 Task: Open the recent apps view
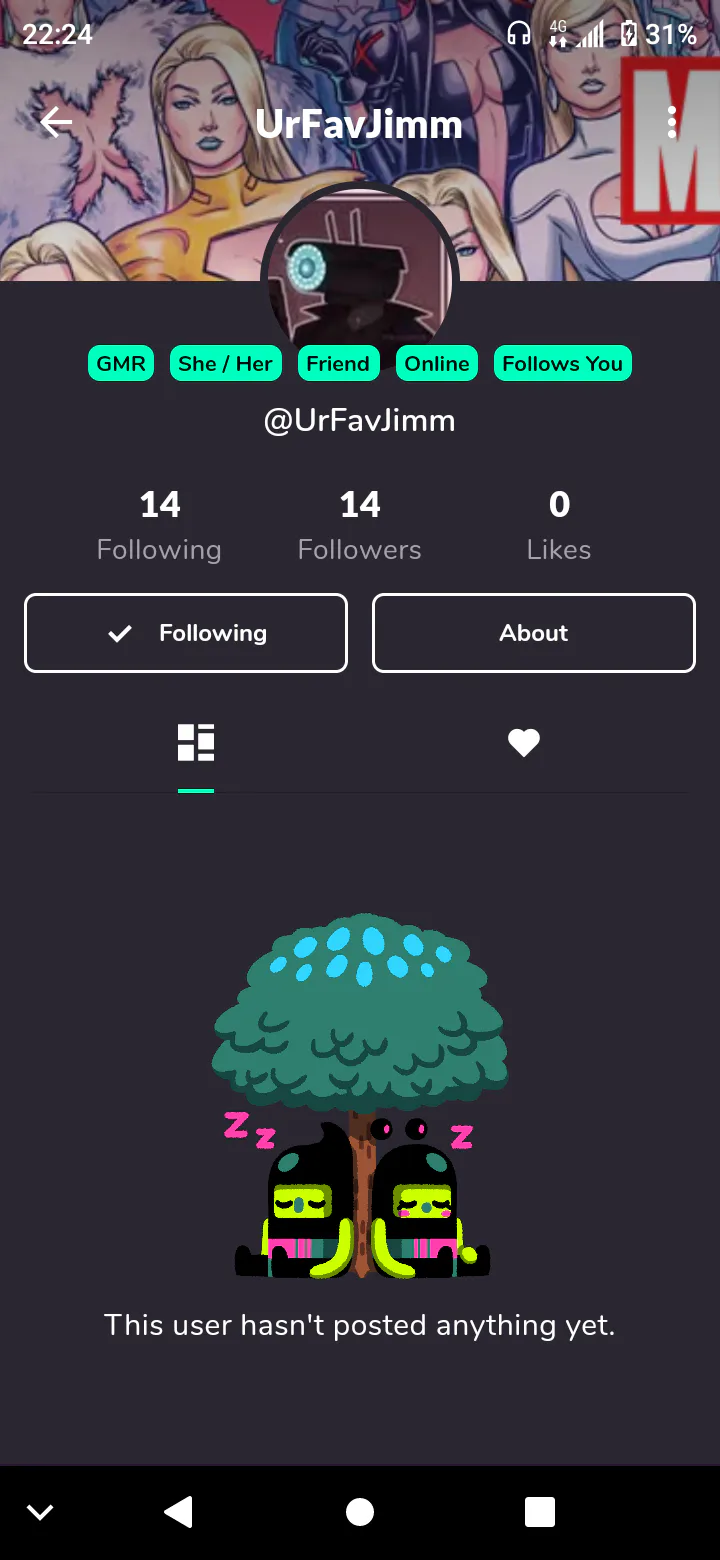pos(540,1512)
